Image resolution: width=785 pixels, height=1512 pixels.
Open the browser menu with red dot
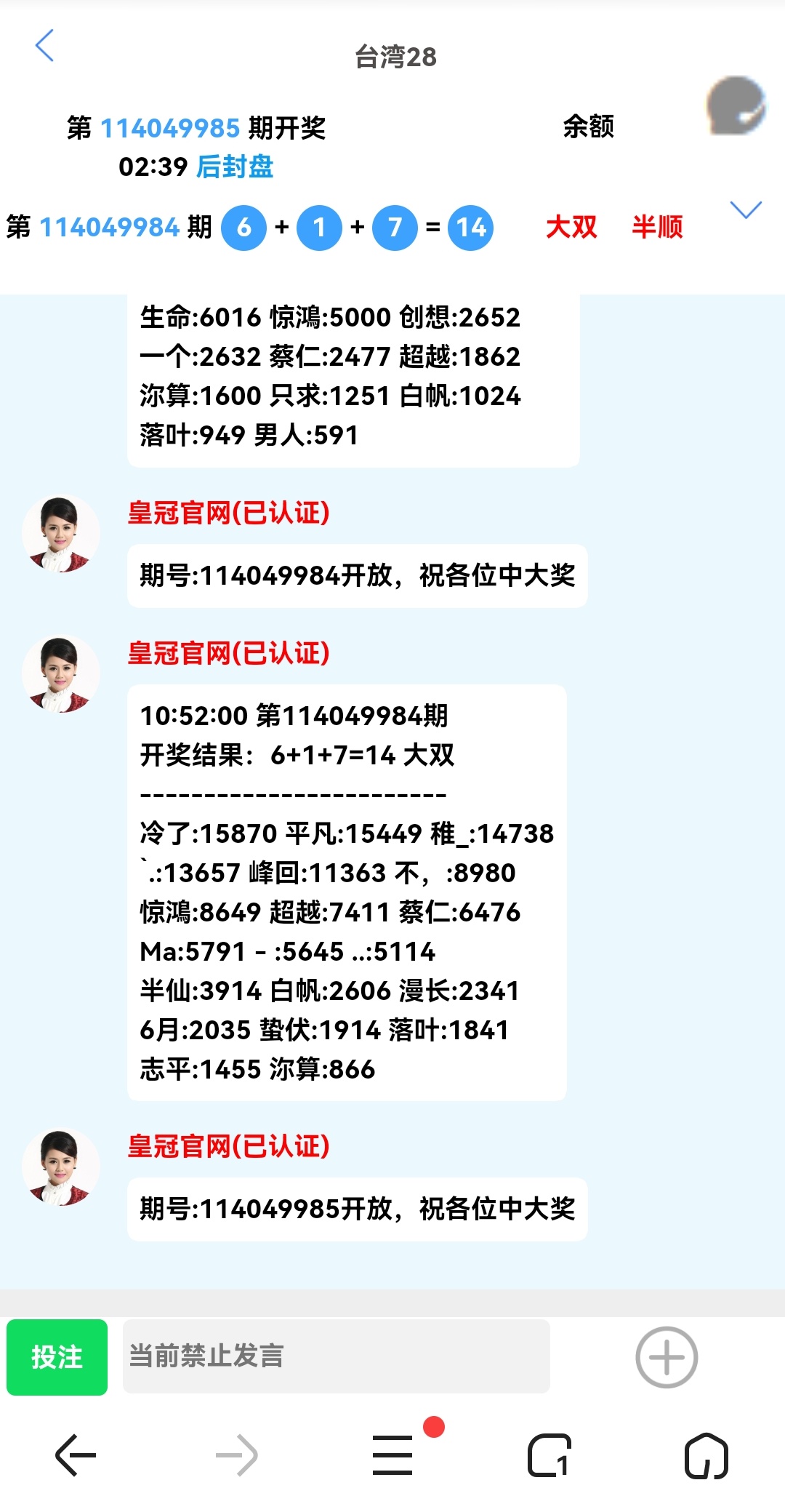click(x=393, y=1455)
